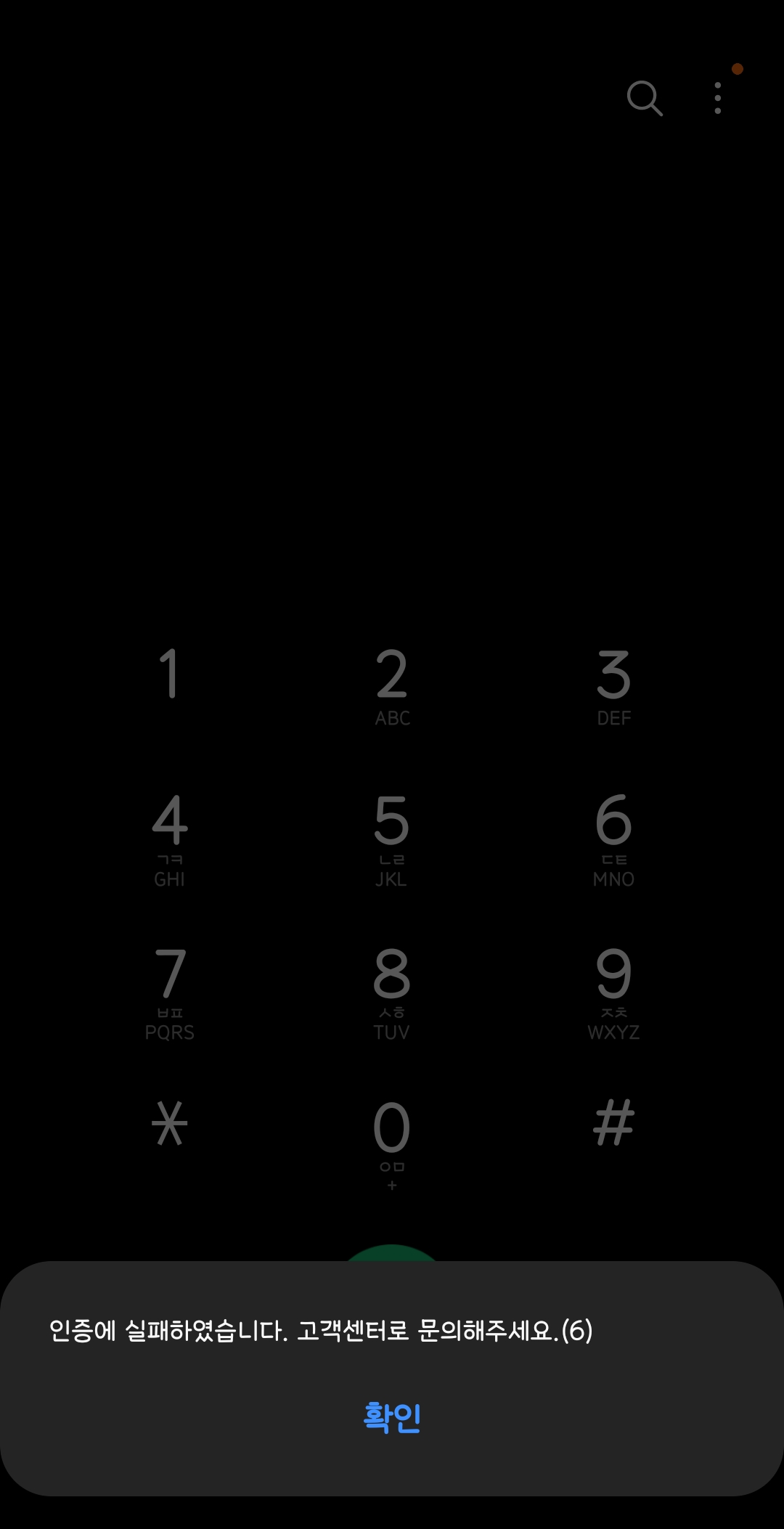The image size is (784, 1529).
Task: Tap the 9 WXYZ key
Action: click(614, 994)
